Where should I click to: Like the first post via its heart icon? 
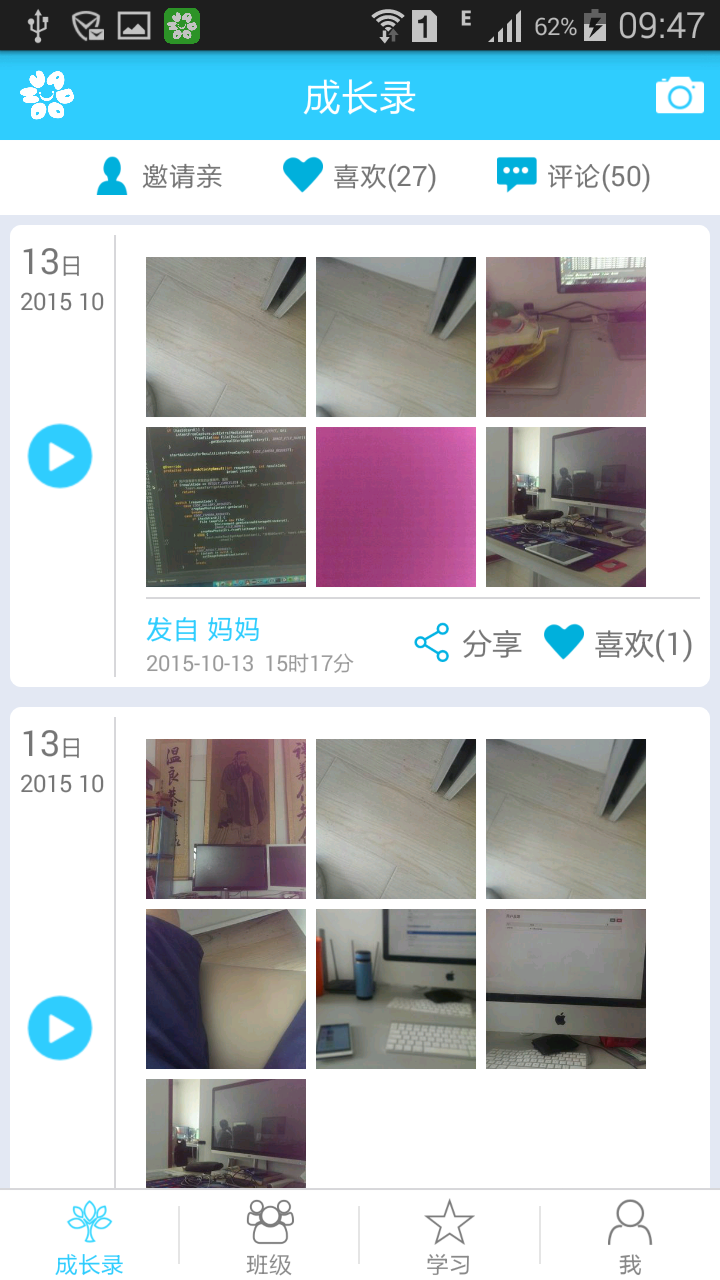(x=565, y=641)
